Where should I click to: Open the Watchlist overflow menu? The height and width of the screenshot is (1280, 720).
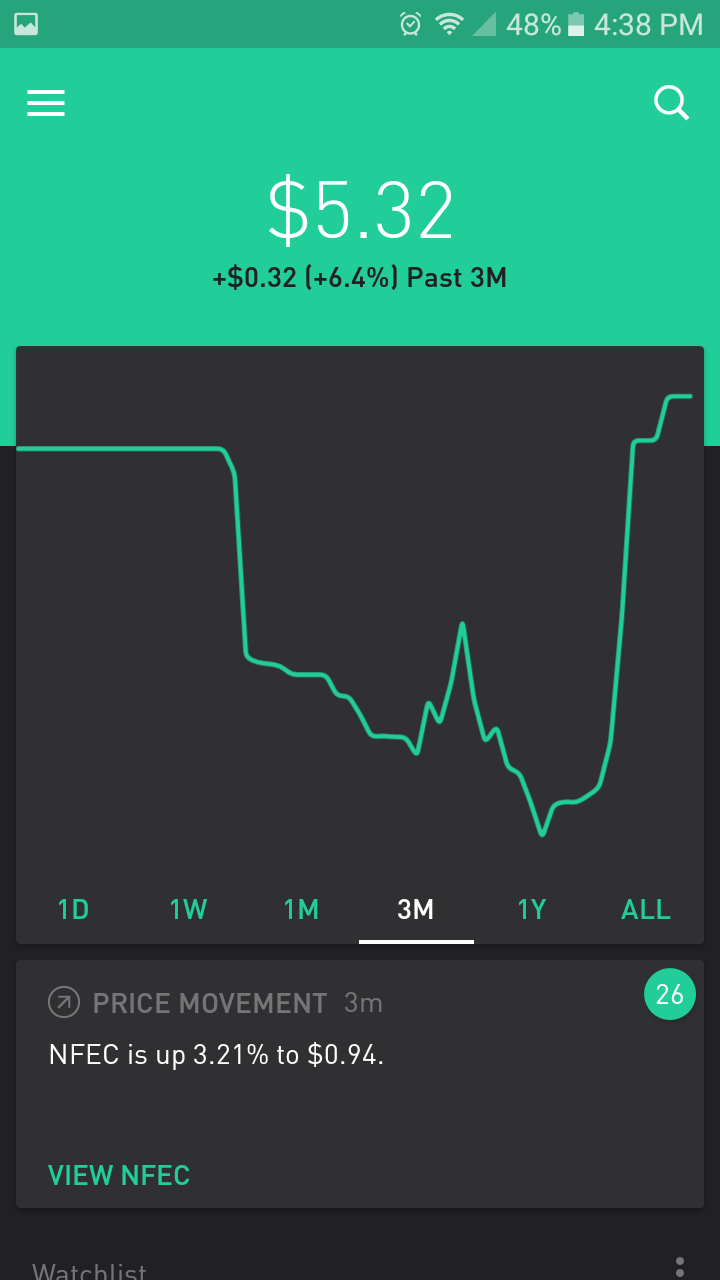click(x=680, y=1267)
